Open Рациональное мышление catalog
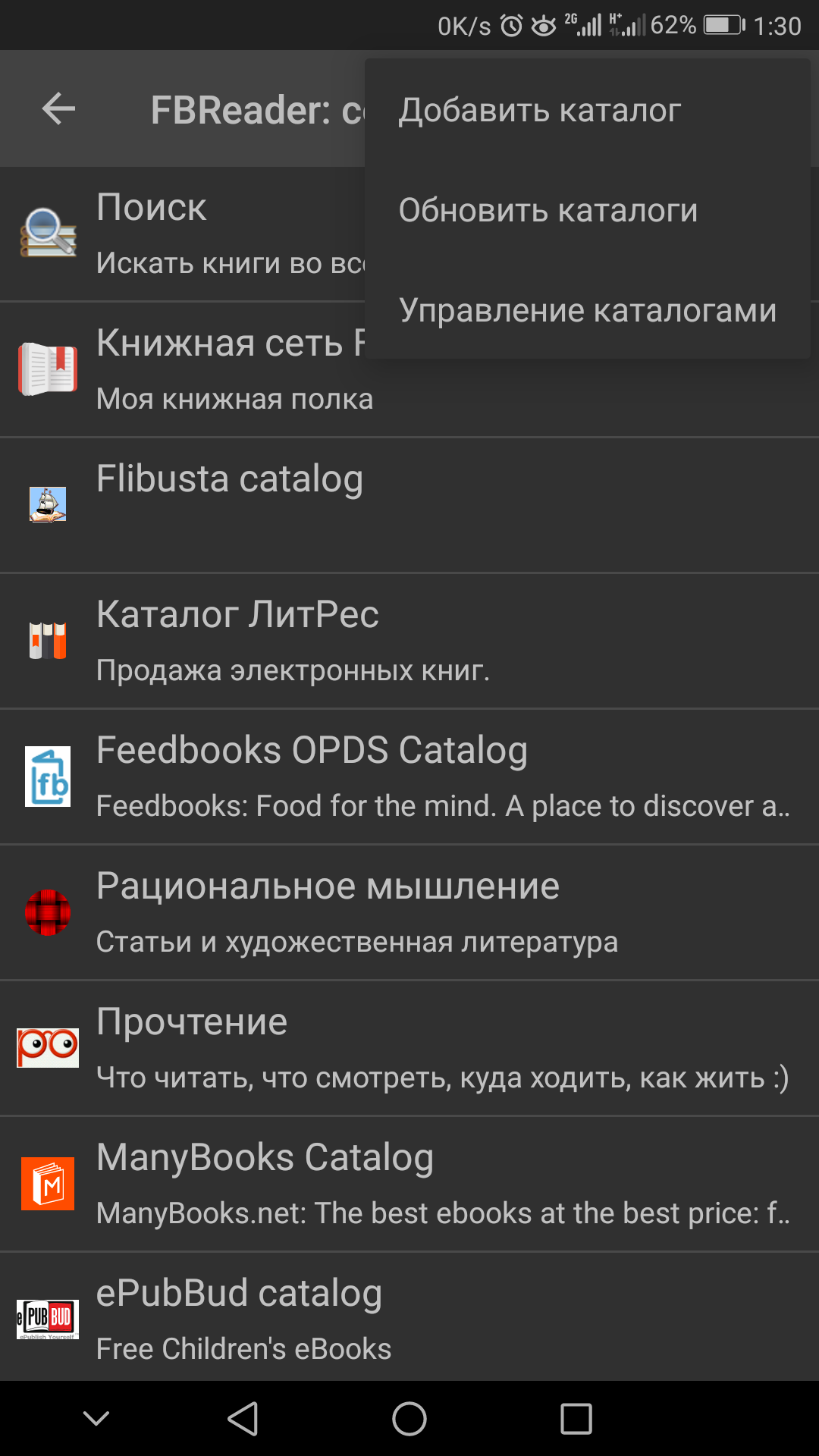The width and height of the screenshot is (819, 1456). [409, 912]
